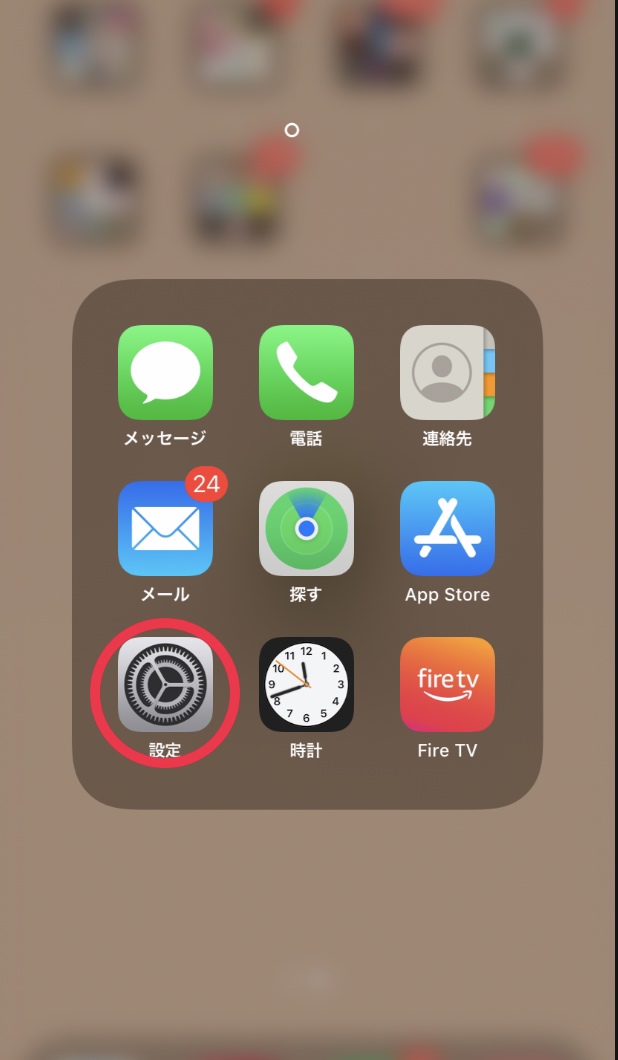This screenshot has width=618, height=1060.
Task: Launch the Fire TV app
Action: (447, 684)
